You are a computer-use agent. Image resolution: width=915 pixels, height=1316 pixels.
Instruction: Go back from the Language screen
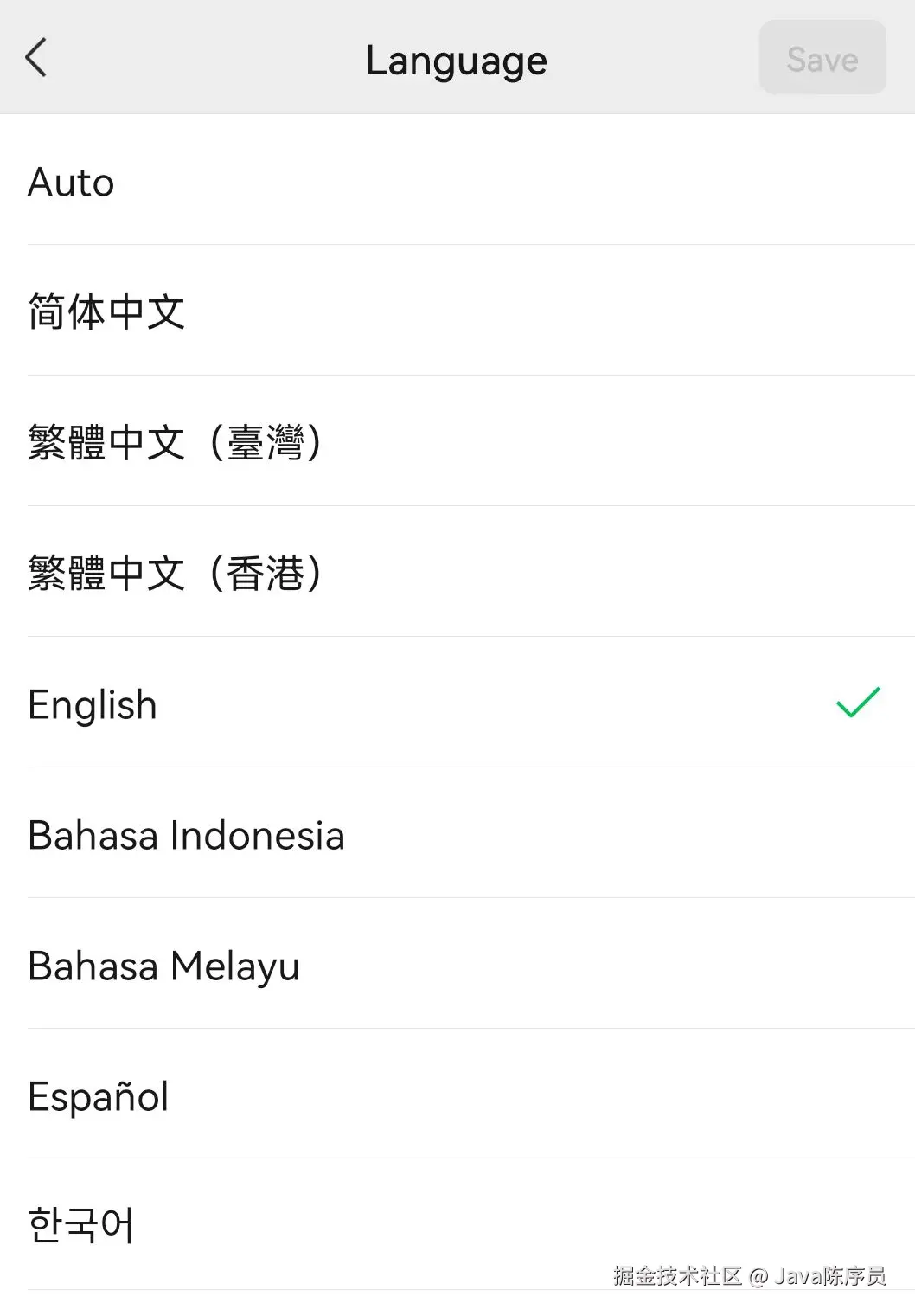[x=36, y=58]
